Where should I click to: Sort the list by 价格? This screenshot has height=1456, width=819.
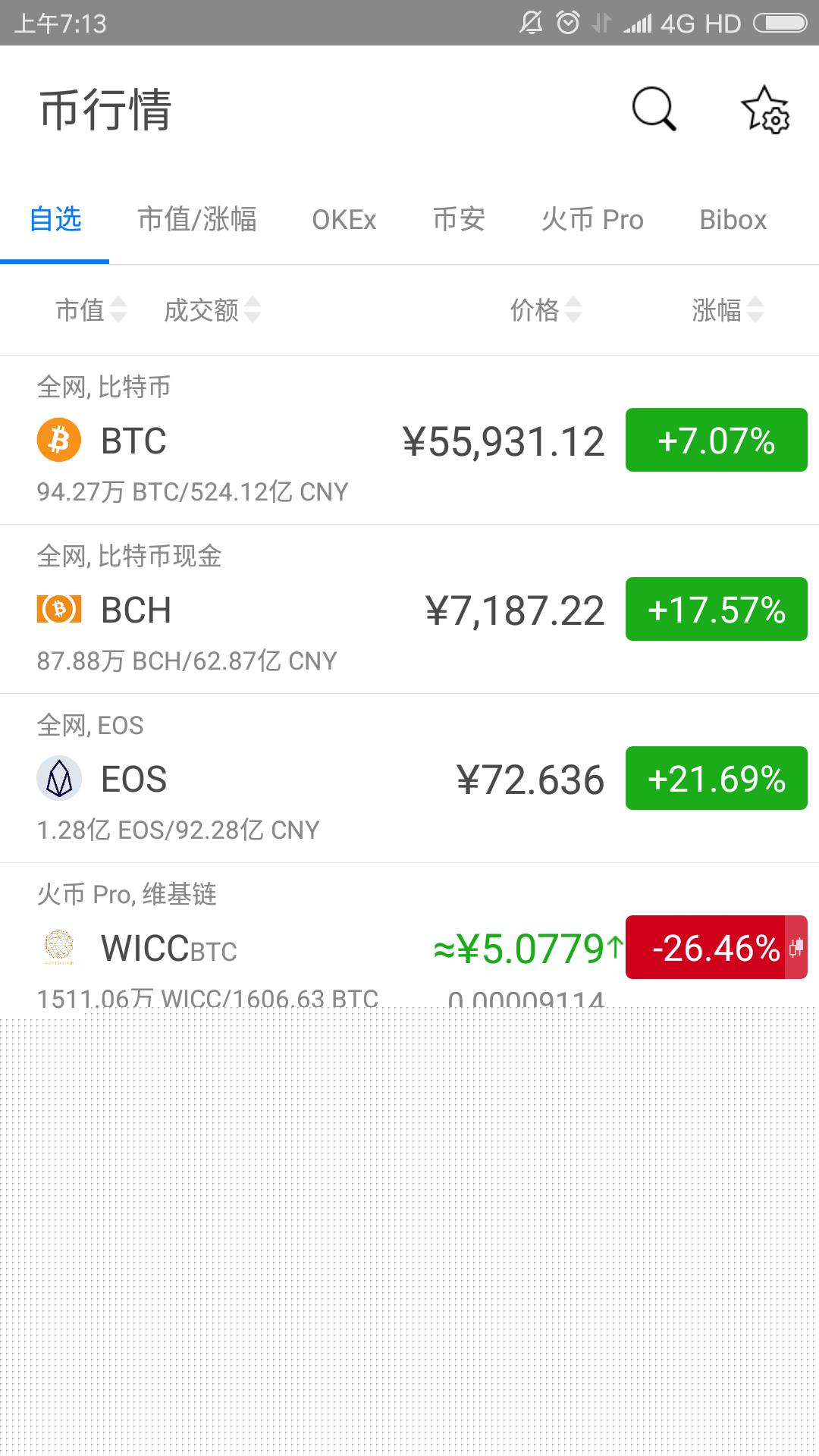(x=545, y=309)
